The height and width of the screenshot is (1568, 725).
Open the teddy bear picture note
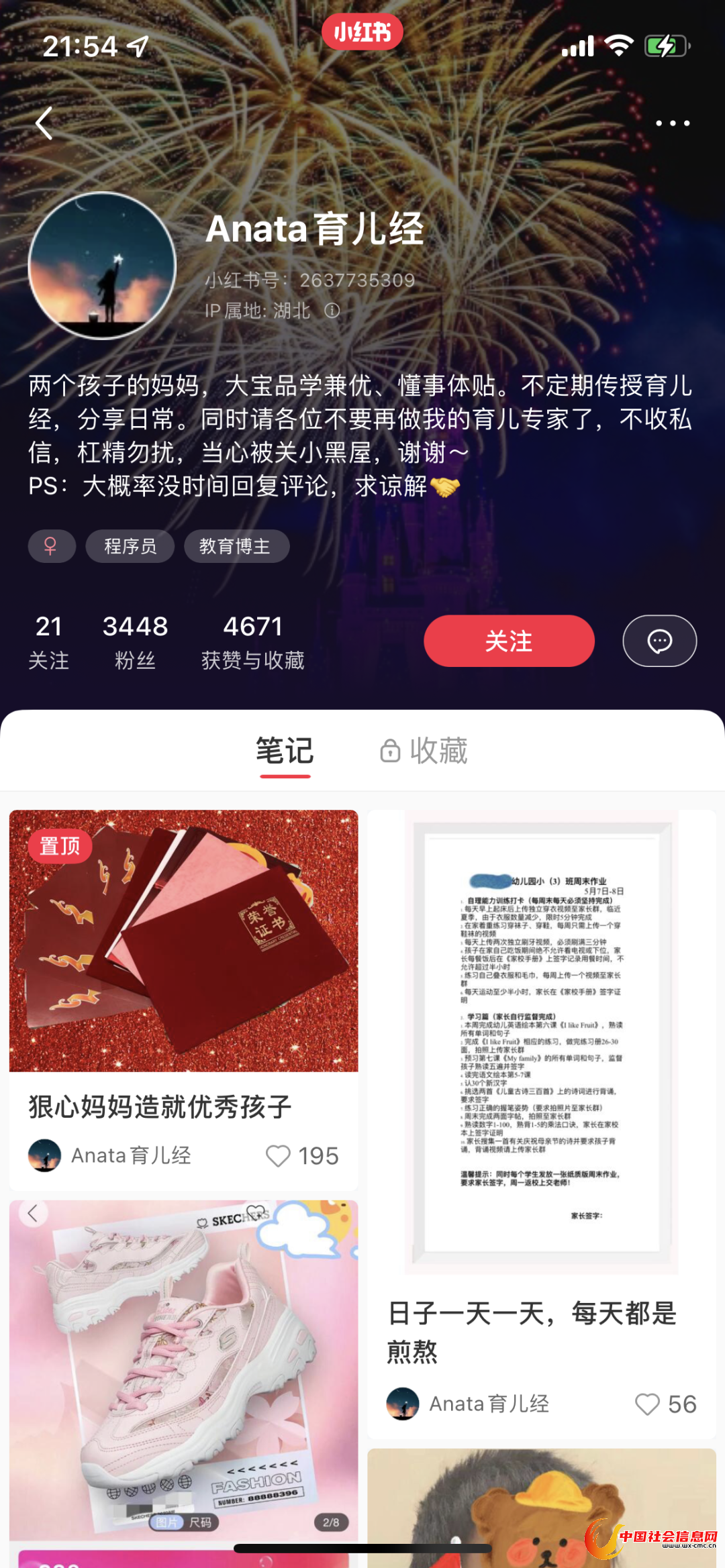[541, 1510]
